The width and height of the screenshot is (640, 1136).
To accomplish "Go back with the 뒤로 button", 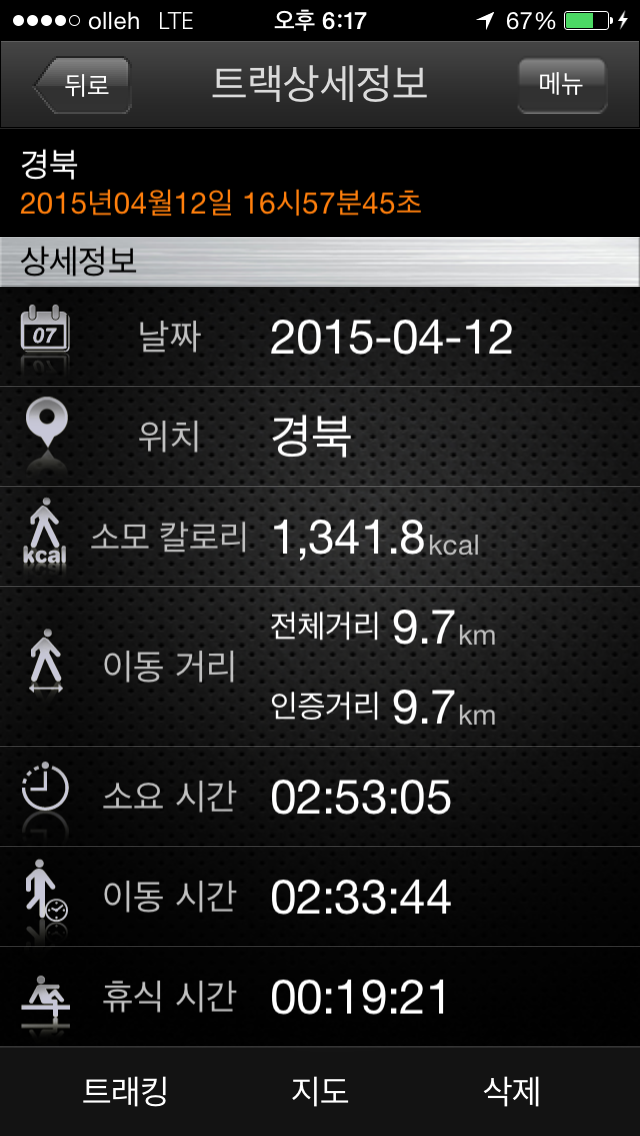I will point(83,85).
